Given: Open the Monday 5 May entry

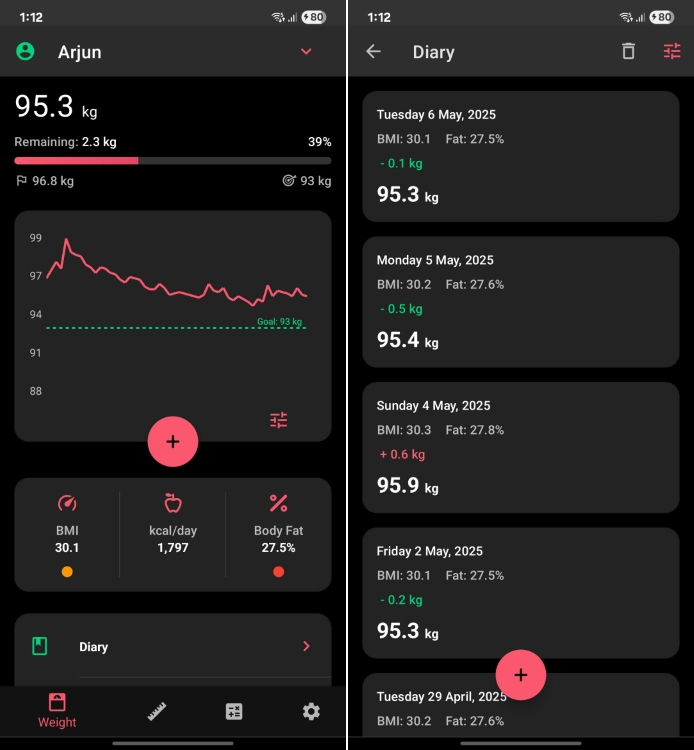Looking at the screenshot, I should [x=520, y=302].
